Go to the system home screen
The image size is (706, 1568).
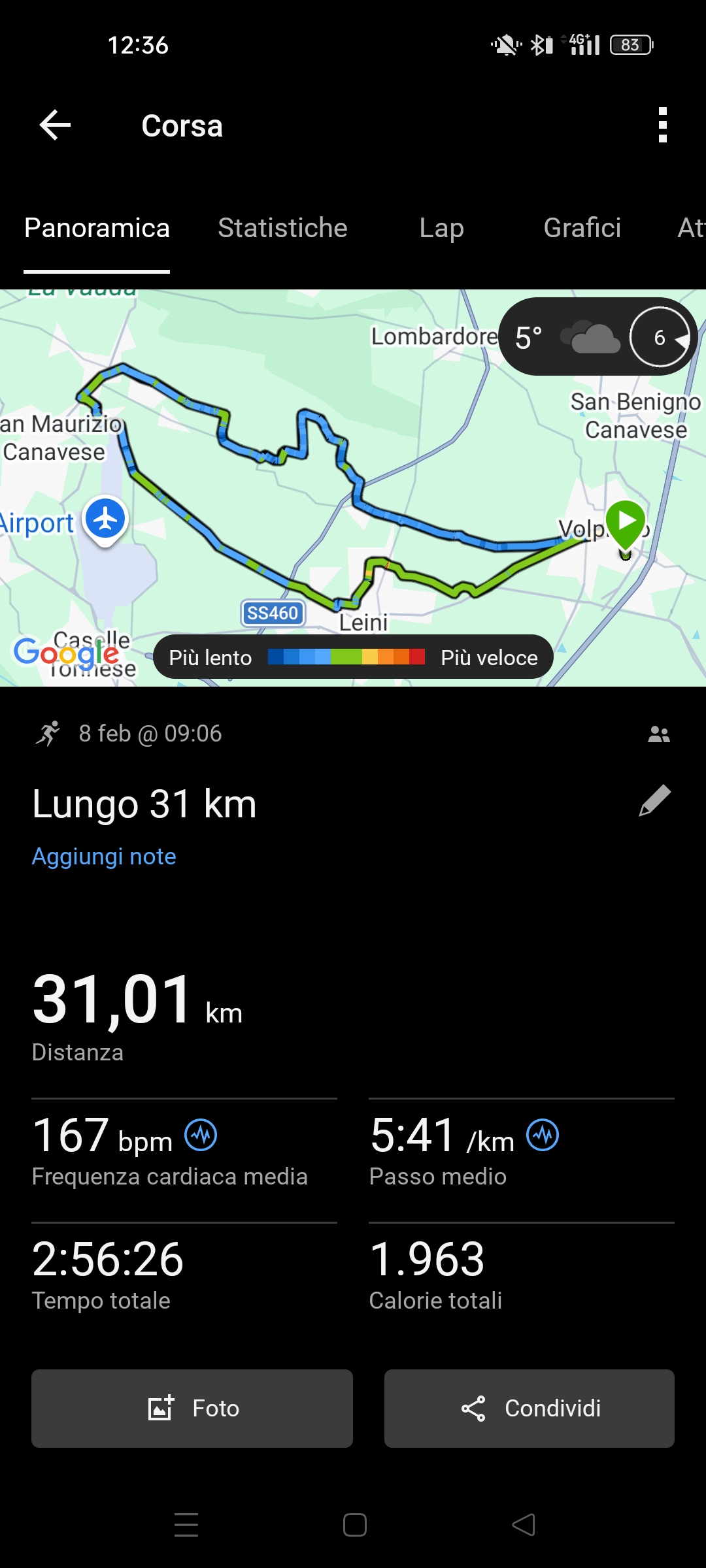(x=354, y=1525)
